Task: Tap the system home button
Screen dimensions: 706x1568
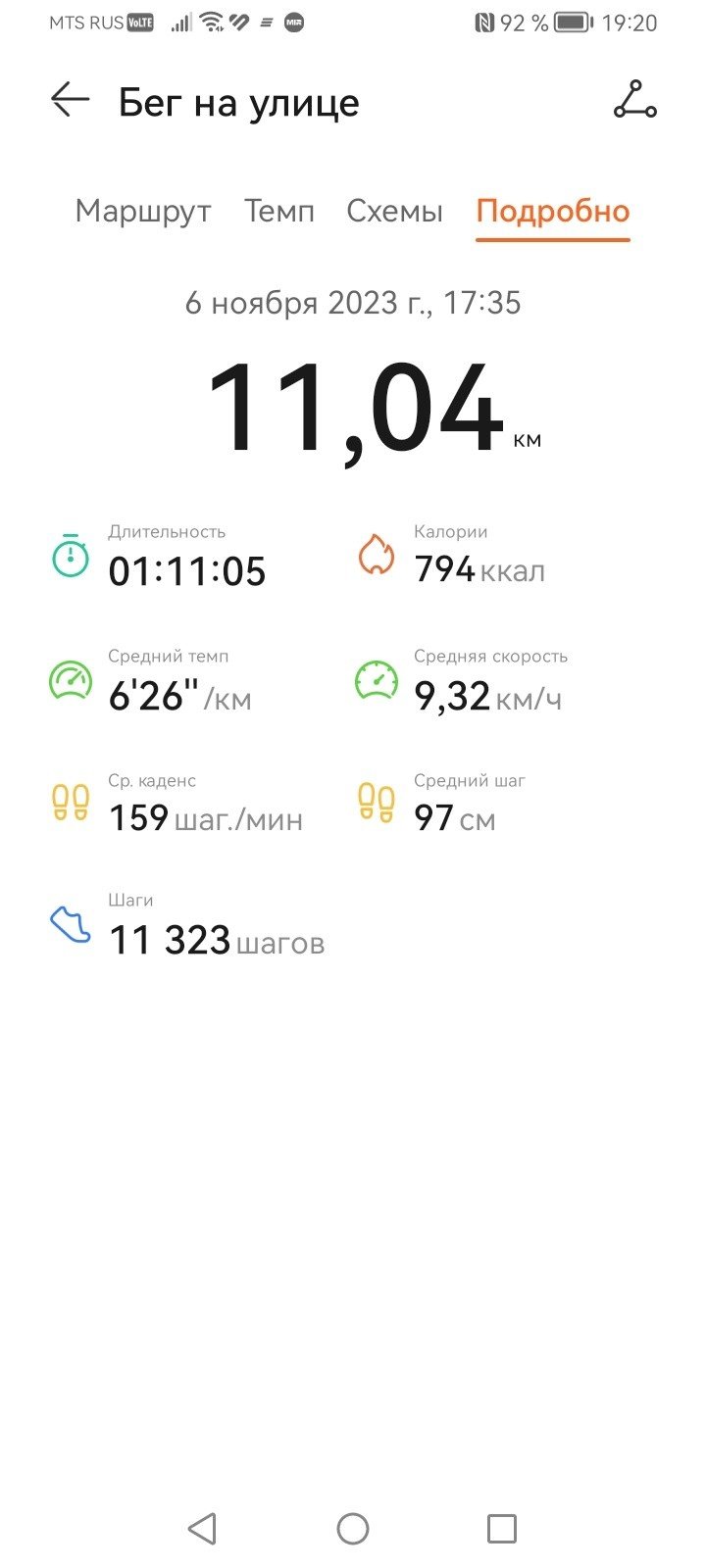Action: coord(353,1528)
